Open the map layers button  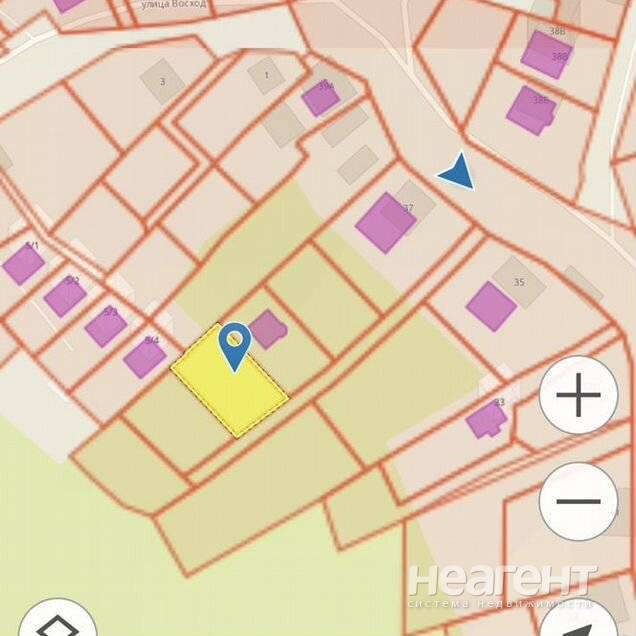point(56,622)
